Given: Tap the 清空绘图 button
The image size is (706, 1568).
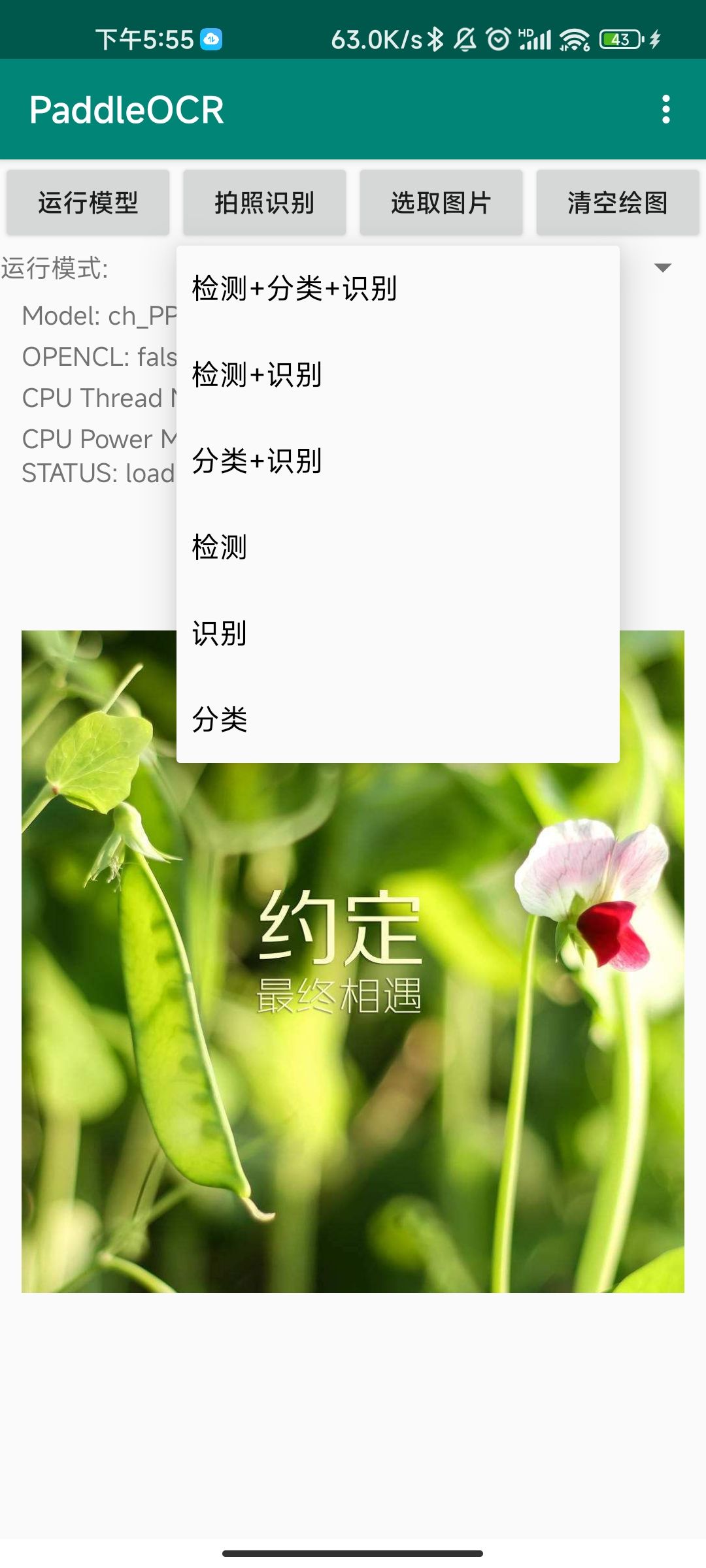Looking at the screenshot, I should tap(618, 203).
